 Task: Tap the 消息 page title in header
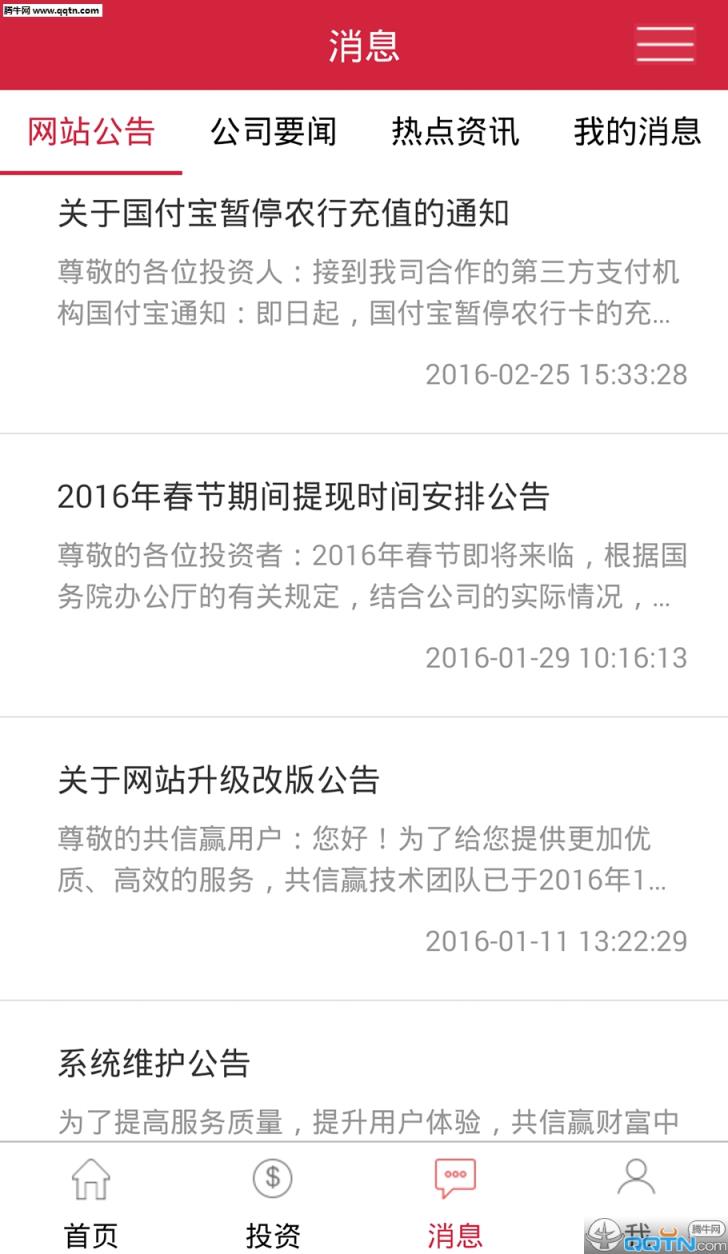(x=364, y=46)
